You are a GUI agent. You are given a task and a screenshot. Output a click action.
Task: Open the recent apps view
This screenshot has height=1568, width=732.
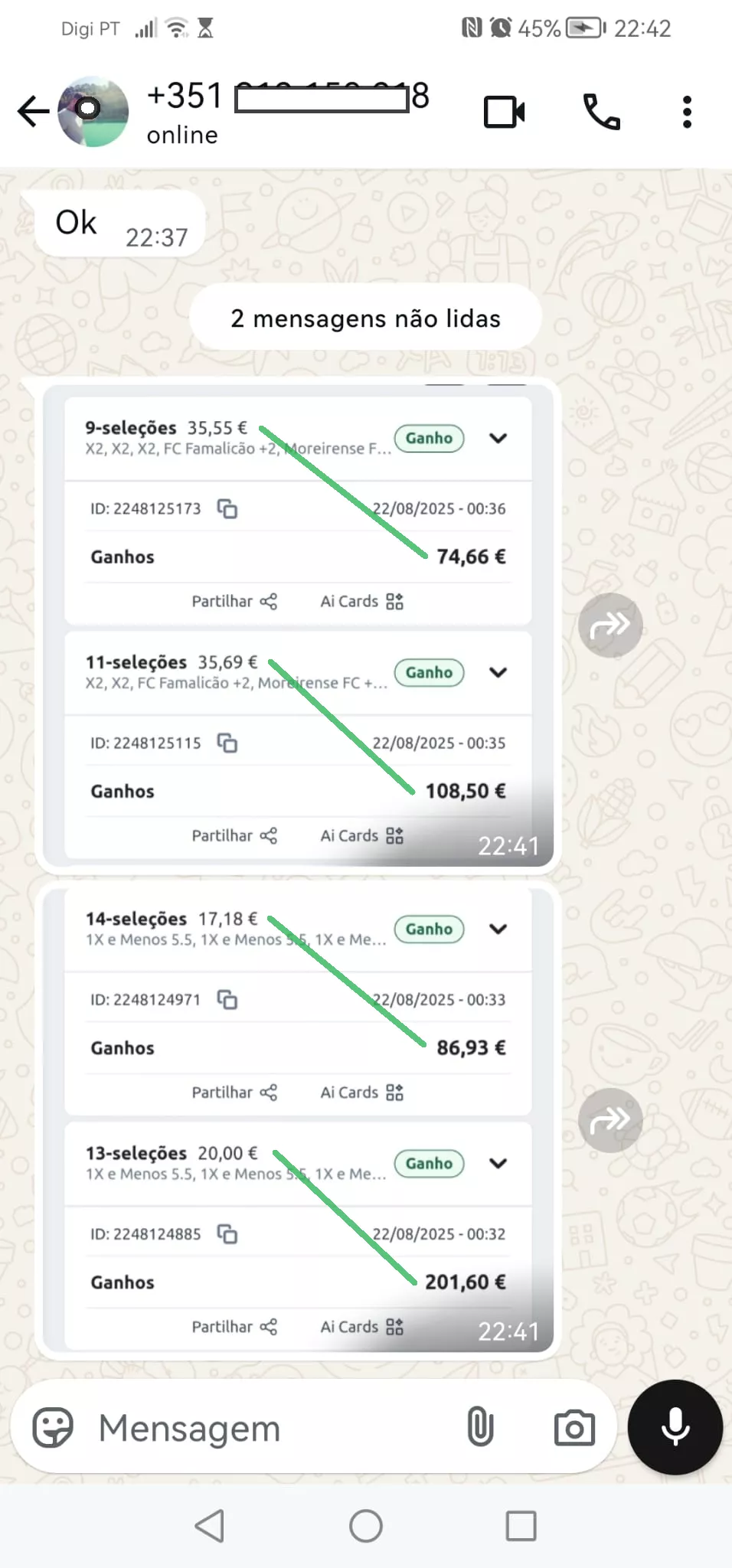pos(521,1526)
